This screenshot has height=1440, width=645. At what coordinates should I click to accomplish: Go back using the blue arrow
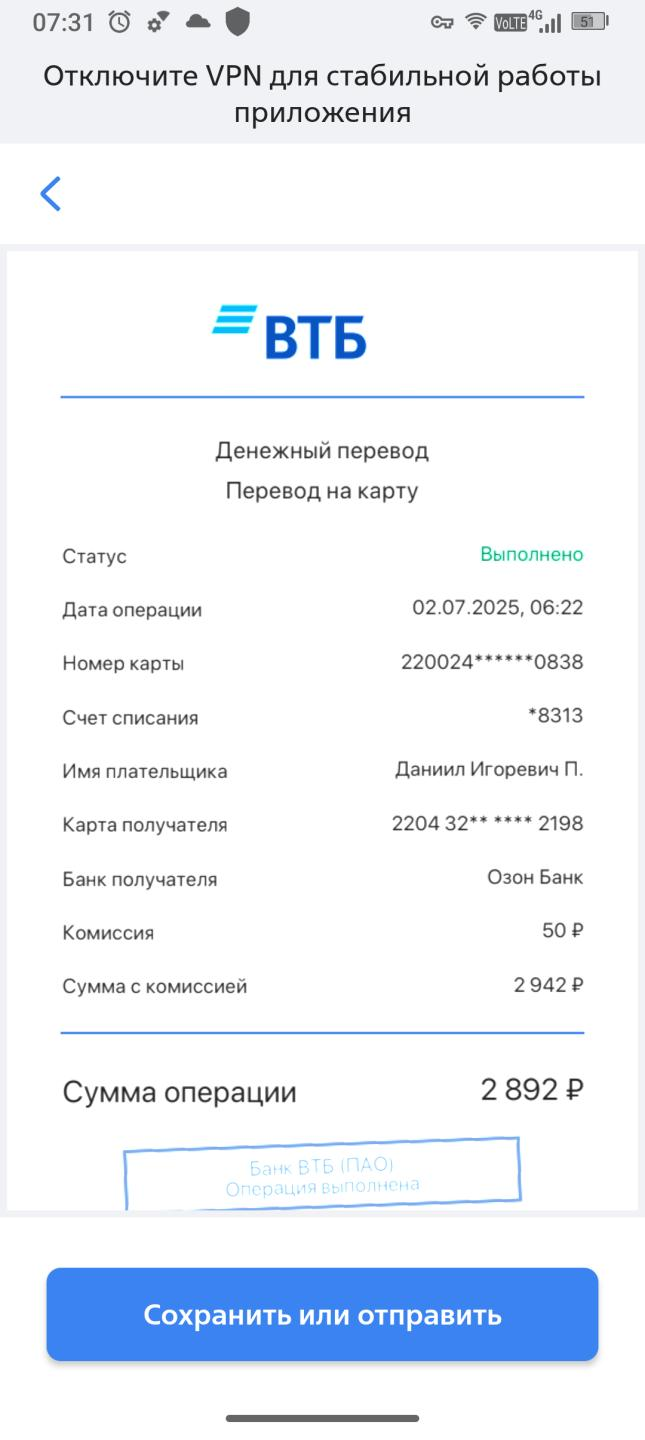[50, 194]
